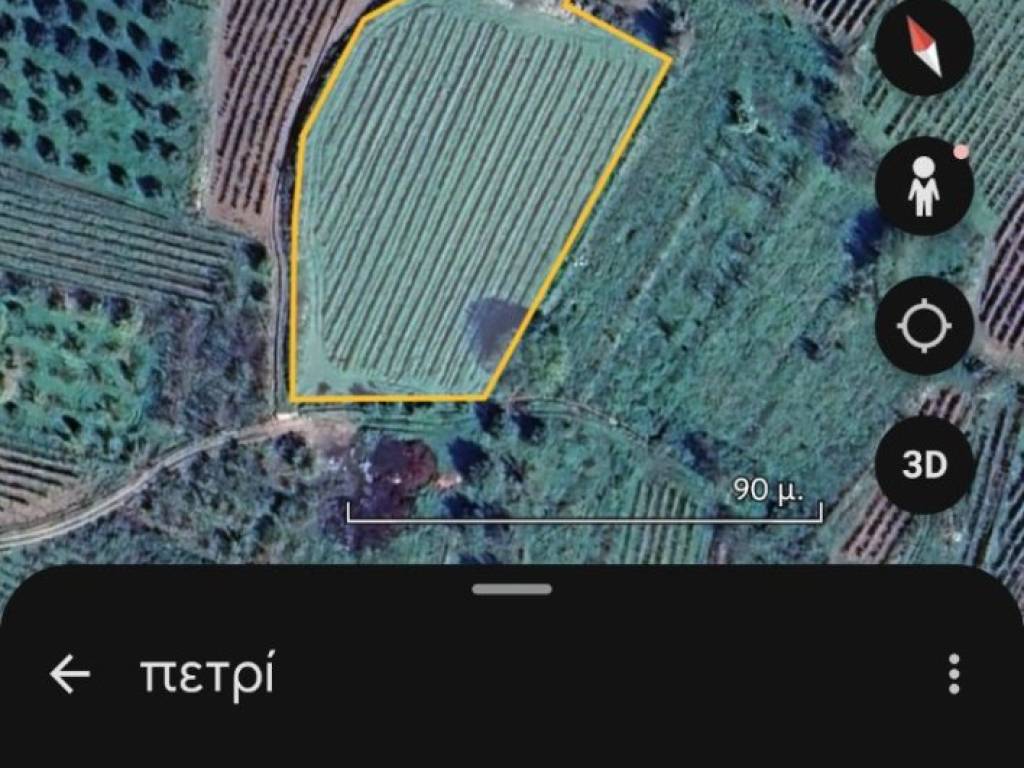1024x768 pixels.
Task: Tap the compass to reset north
Action: (924, 46)
